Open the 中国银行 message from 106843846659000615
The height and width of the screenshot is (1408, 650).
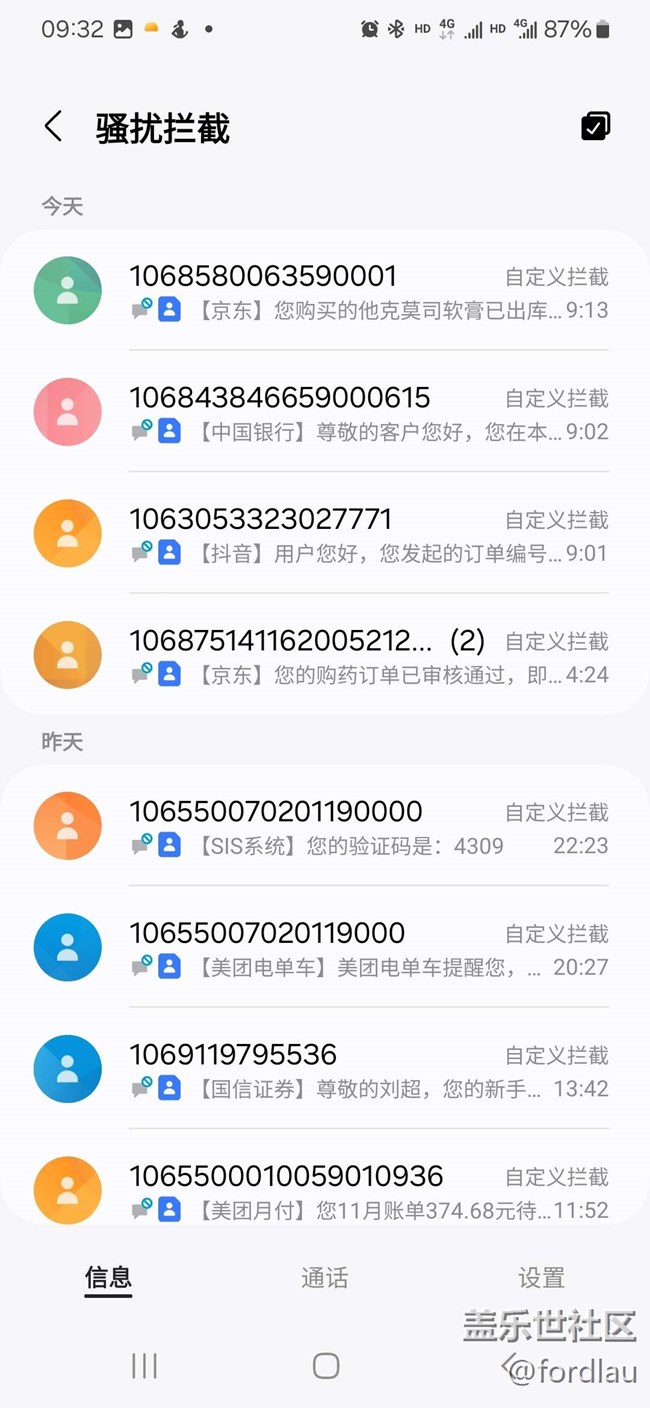[x=325, y=411]
